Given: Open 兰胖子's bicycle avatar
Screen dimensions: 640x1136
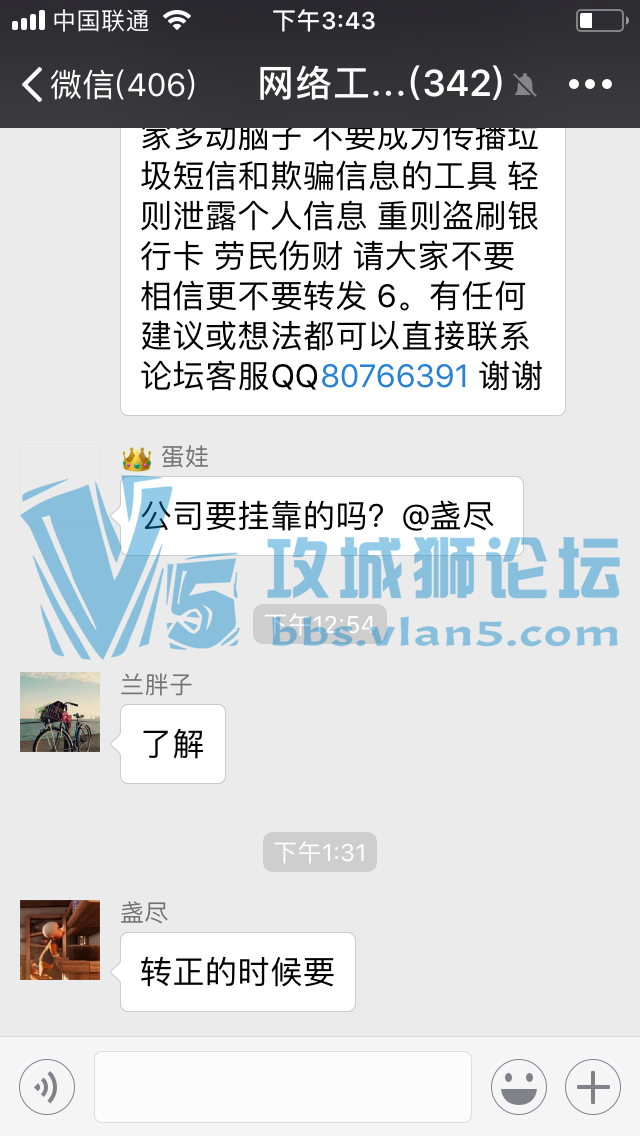Looking at the screenshot, I should point(60,712).
